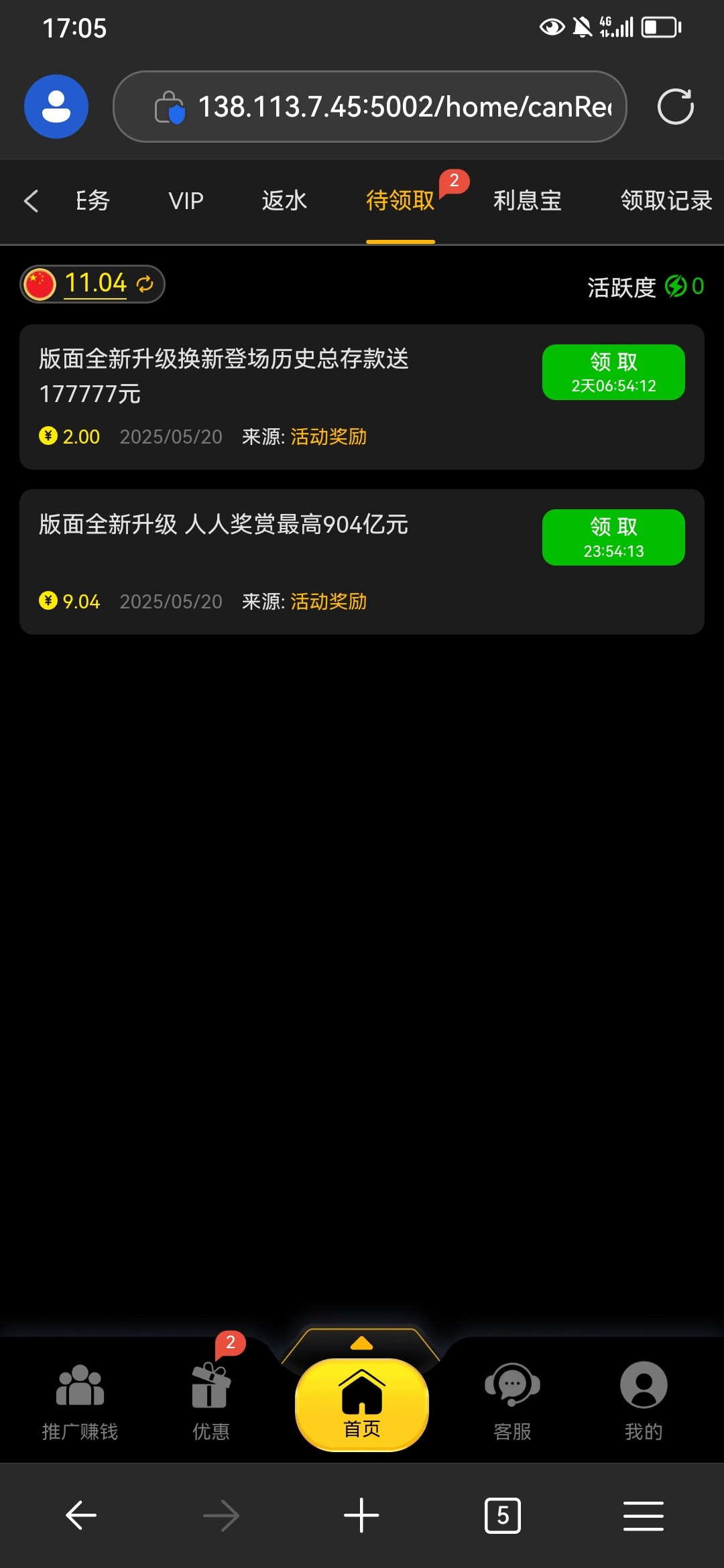The image size is (724, 1568).
Task: Switch to the 返水 tab
Action: coord(284,200)
